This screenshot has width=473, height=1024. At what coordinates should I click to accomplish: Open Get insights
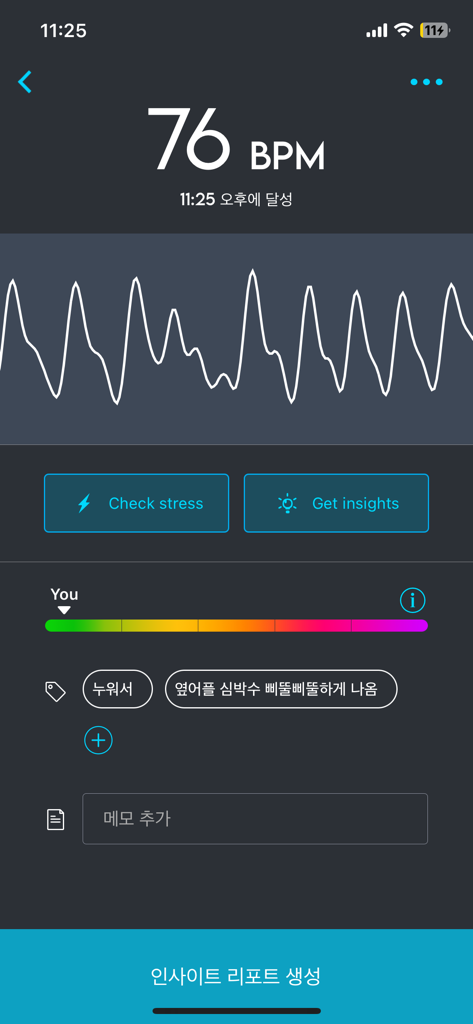pos(336,503)
